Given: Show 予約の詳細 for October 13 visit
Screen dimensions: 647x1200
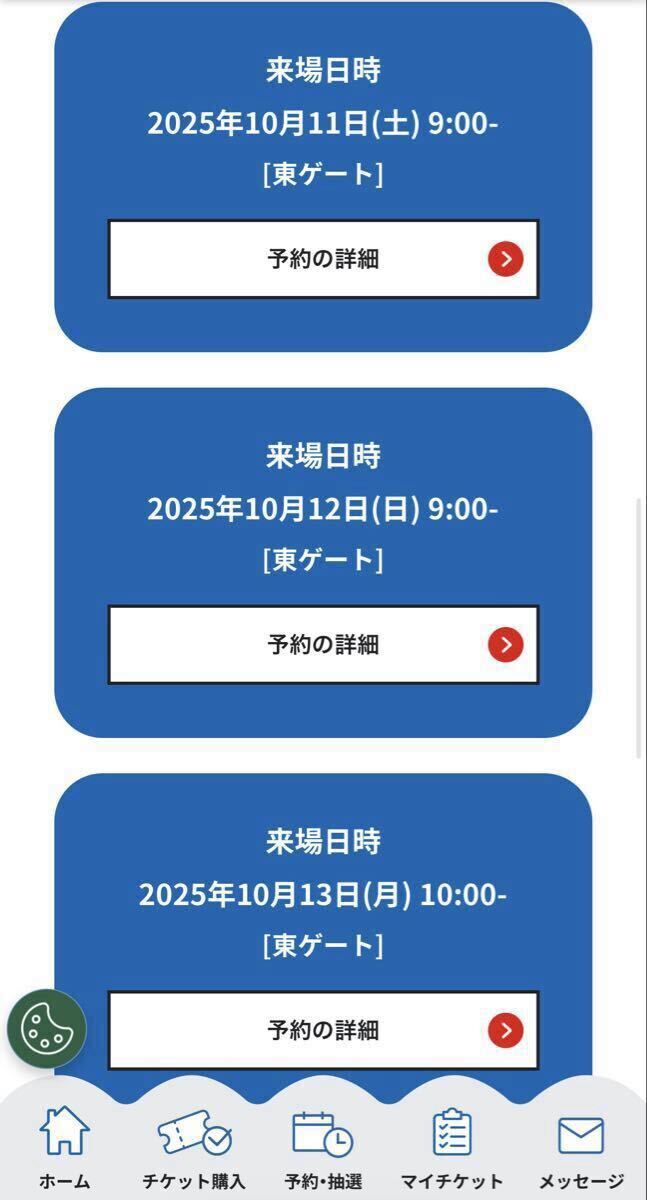Looking at the screenshot, I should (x=323, y=1029).
